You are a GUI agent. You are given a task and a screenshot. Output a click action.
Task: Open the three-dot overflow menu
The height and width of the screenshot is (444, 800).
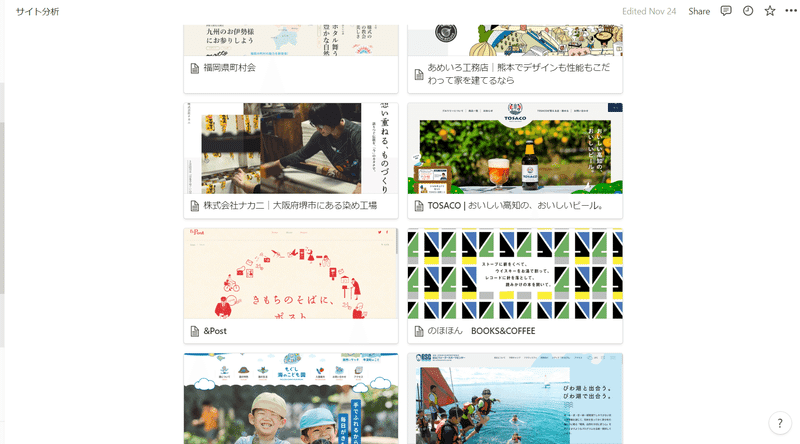tap(790, 11)
